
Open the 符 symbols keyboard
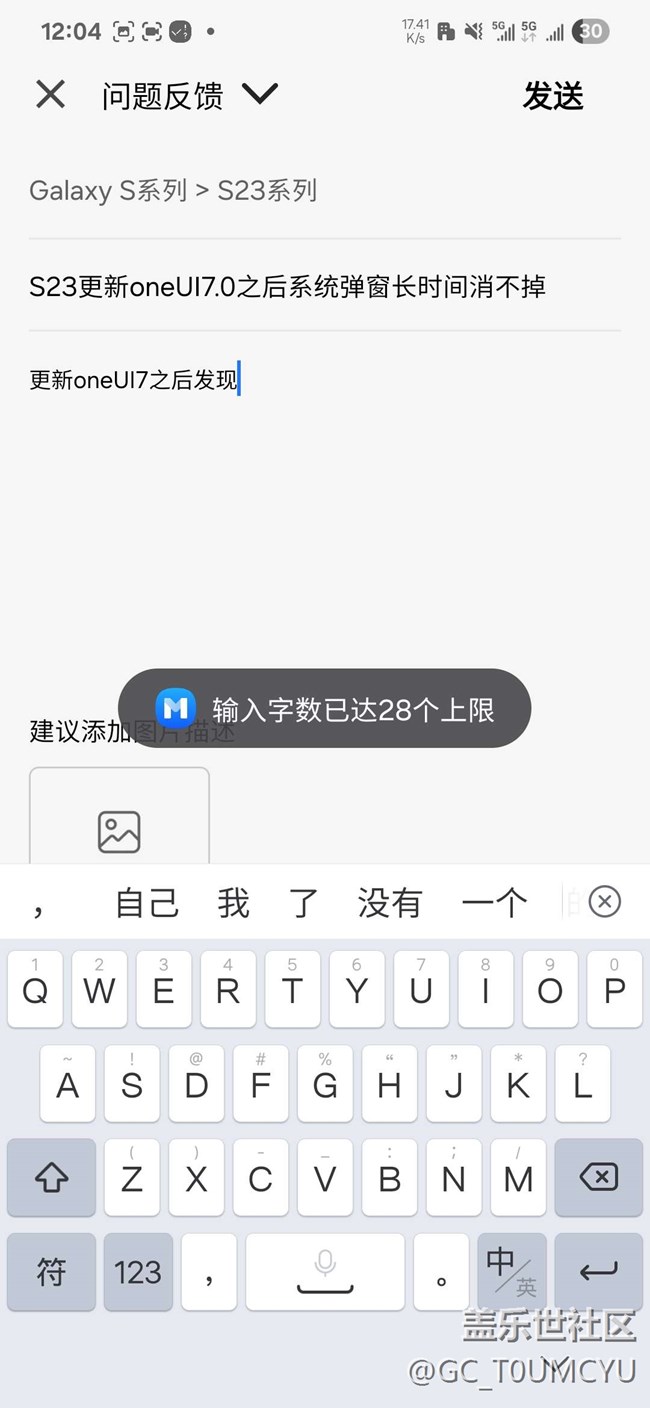click(52, 1272)
